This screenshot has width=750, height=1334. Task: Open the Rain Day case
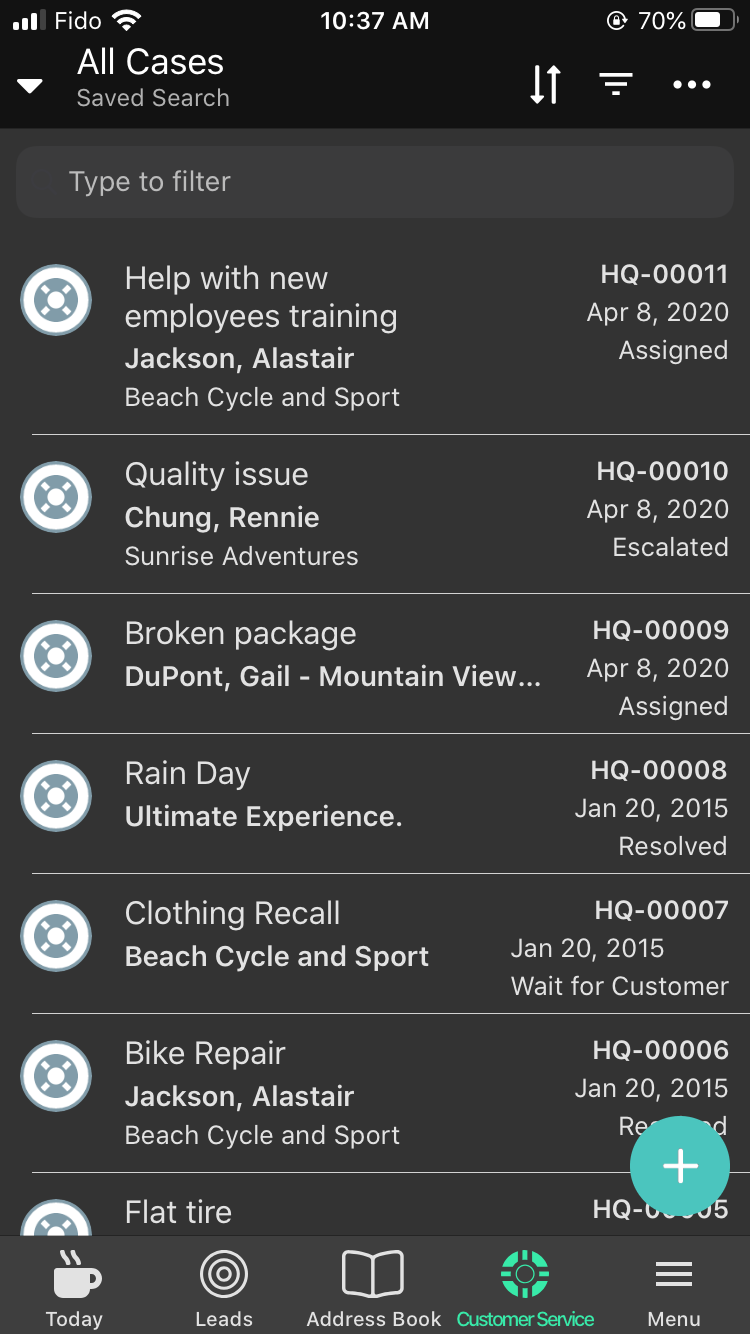pos(375,804)
